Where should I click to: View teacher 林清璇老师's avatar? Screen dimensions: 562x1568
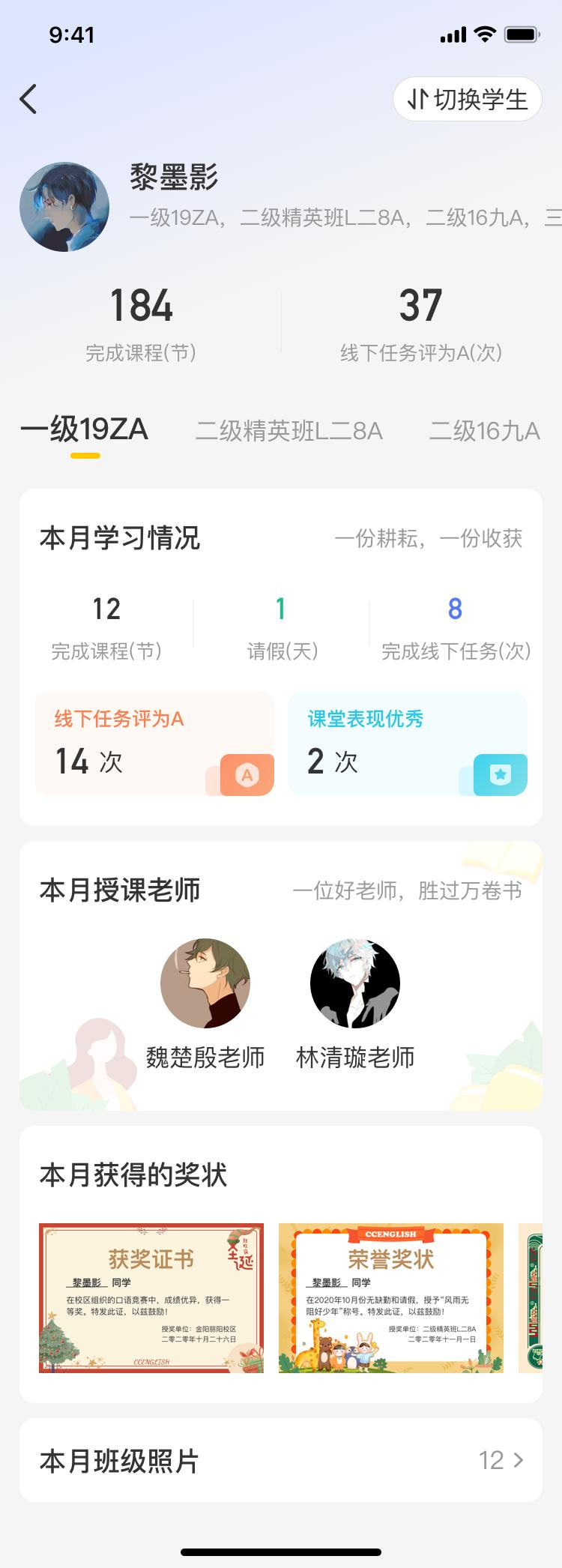pyautogui.click(x=355, y=983)
